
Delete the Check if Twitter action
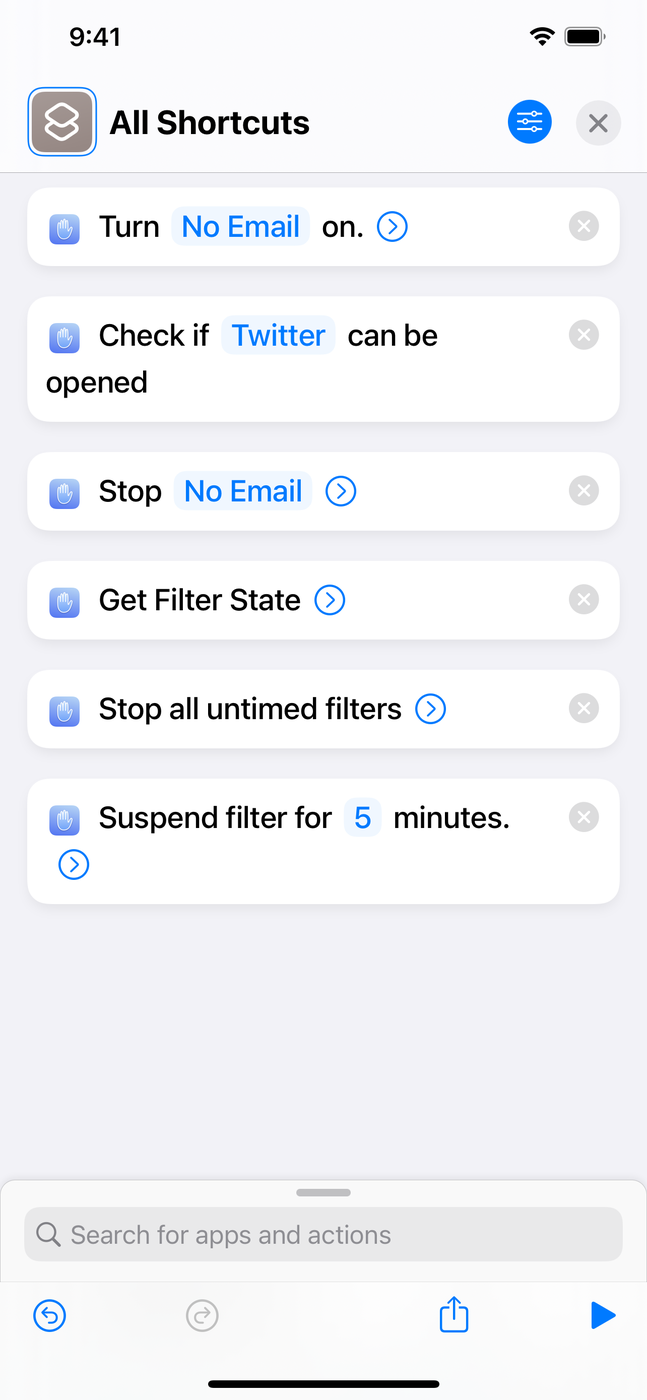coord(583,334)
